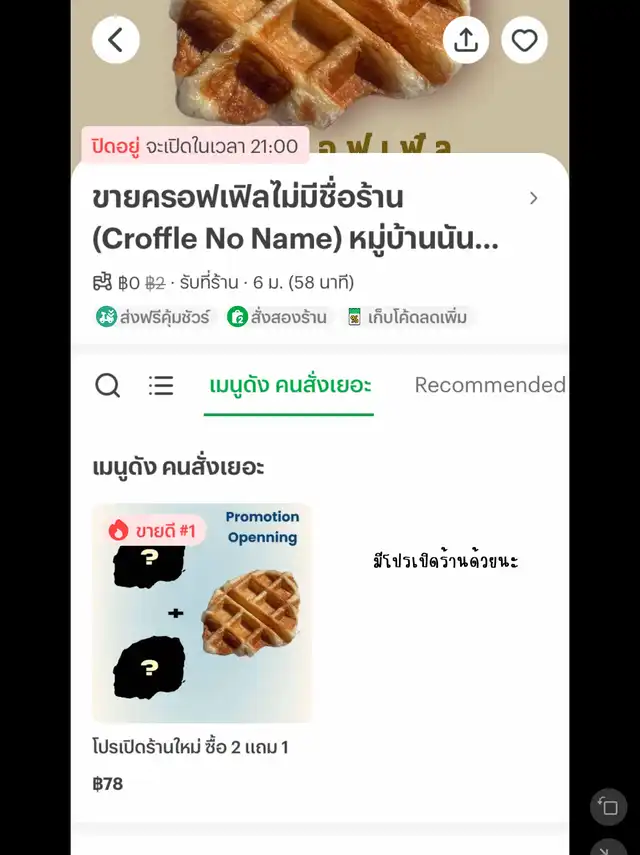Share this restaurant page

click(466, 40)
